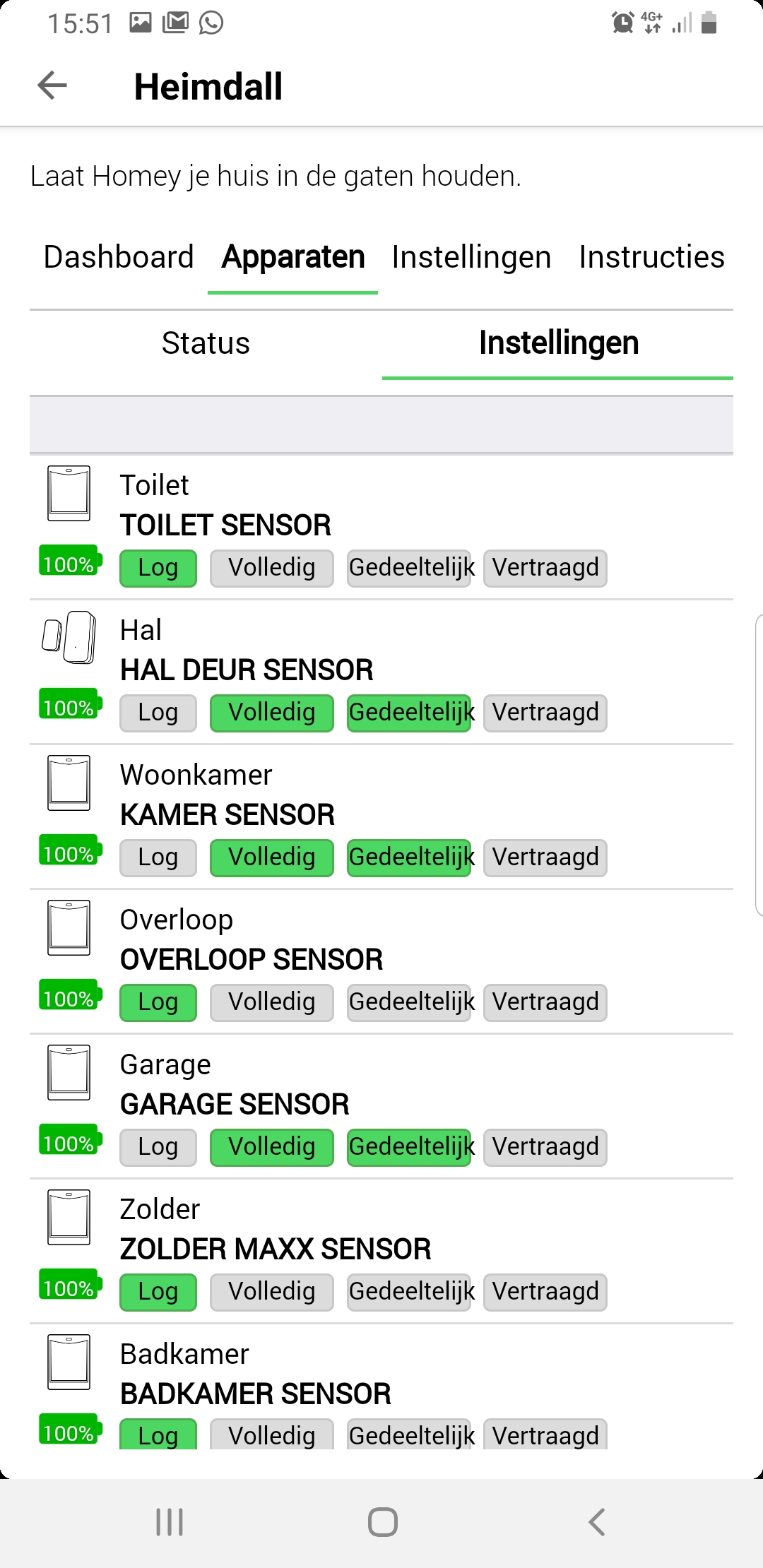This screenshot has width=763, height=1568.
Task: Toggle Vertraagd for Garage Sensor
Action: 545,1147
